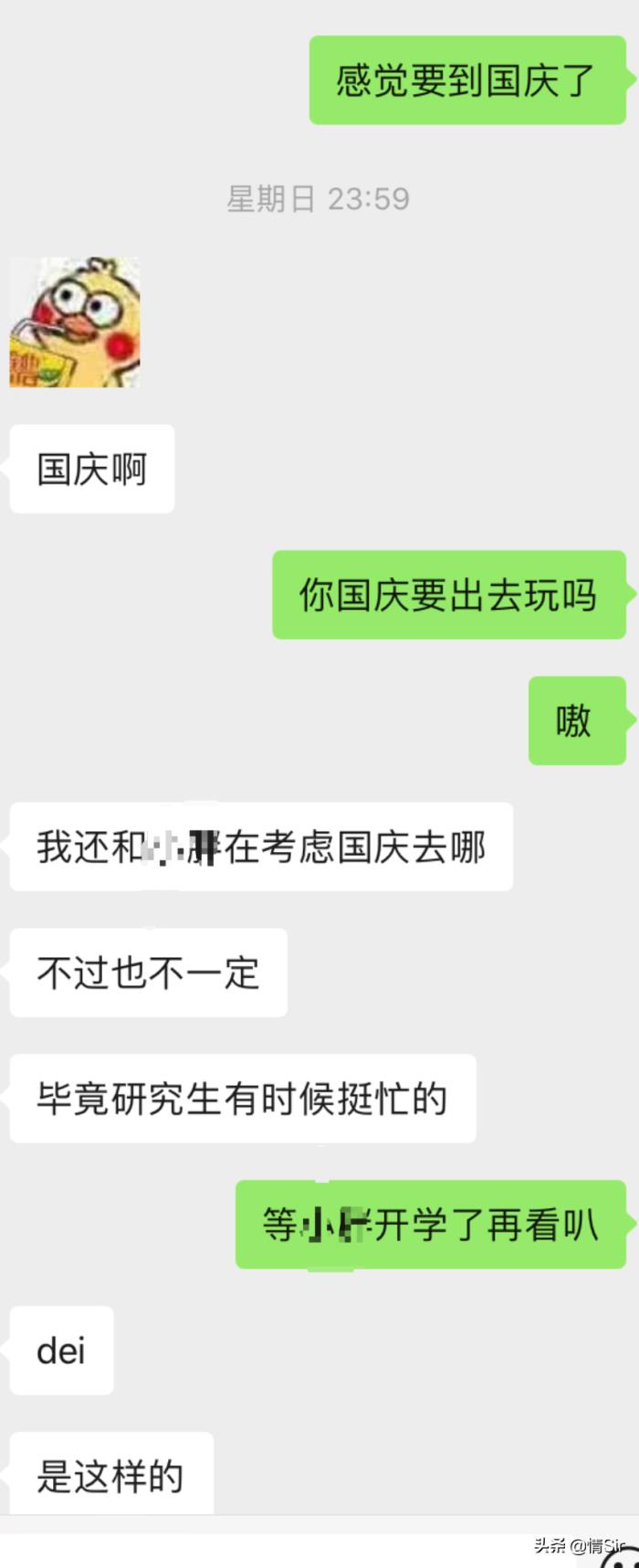Tap the message input field
This screenshot has height=1568, width=639.
click(274, 1551)
